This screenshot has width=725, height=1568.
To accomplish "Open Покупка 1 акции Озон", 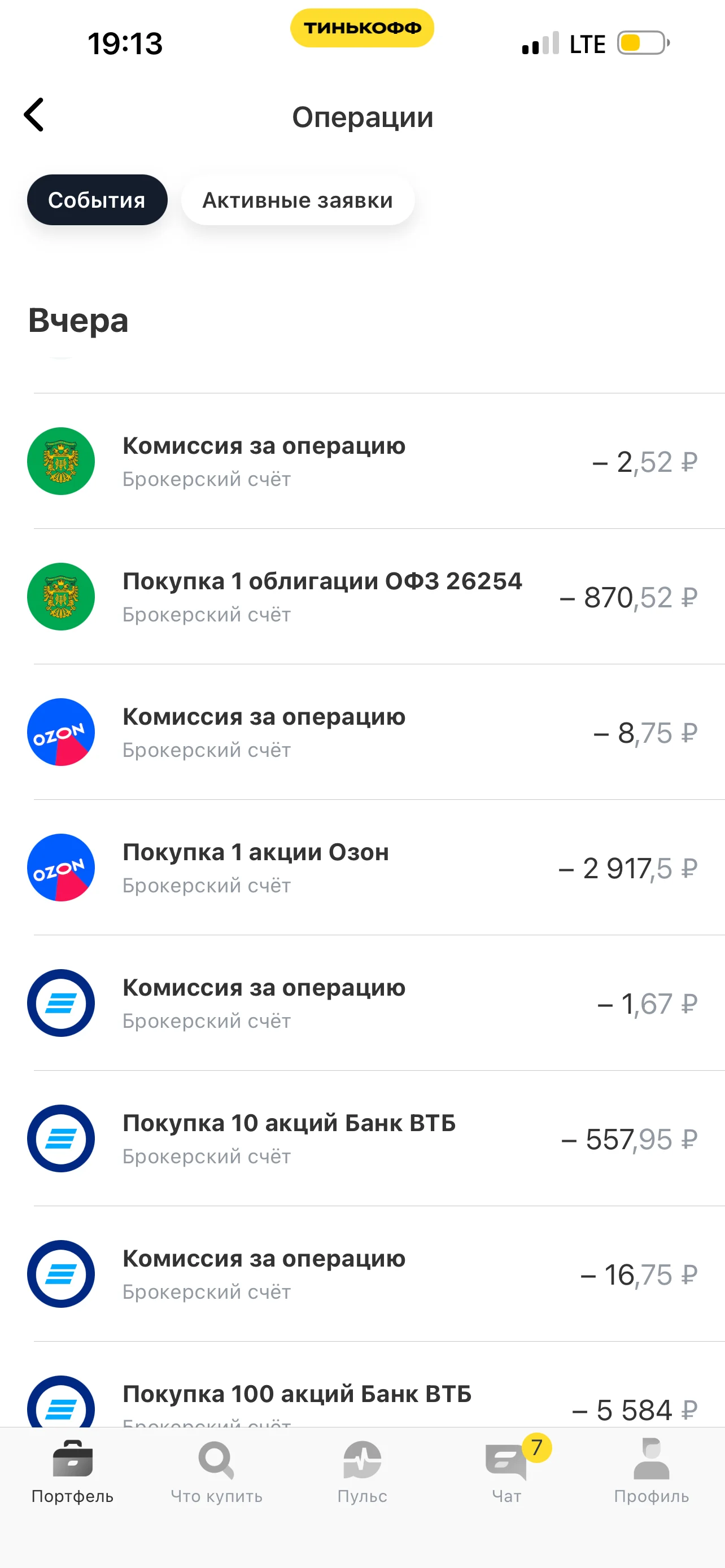I will 362,868.
